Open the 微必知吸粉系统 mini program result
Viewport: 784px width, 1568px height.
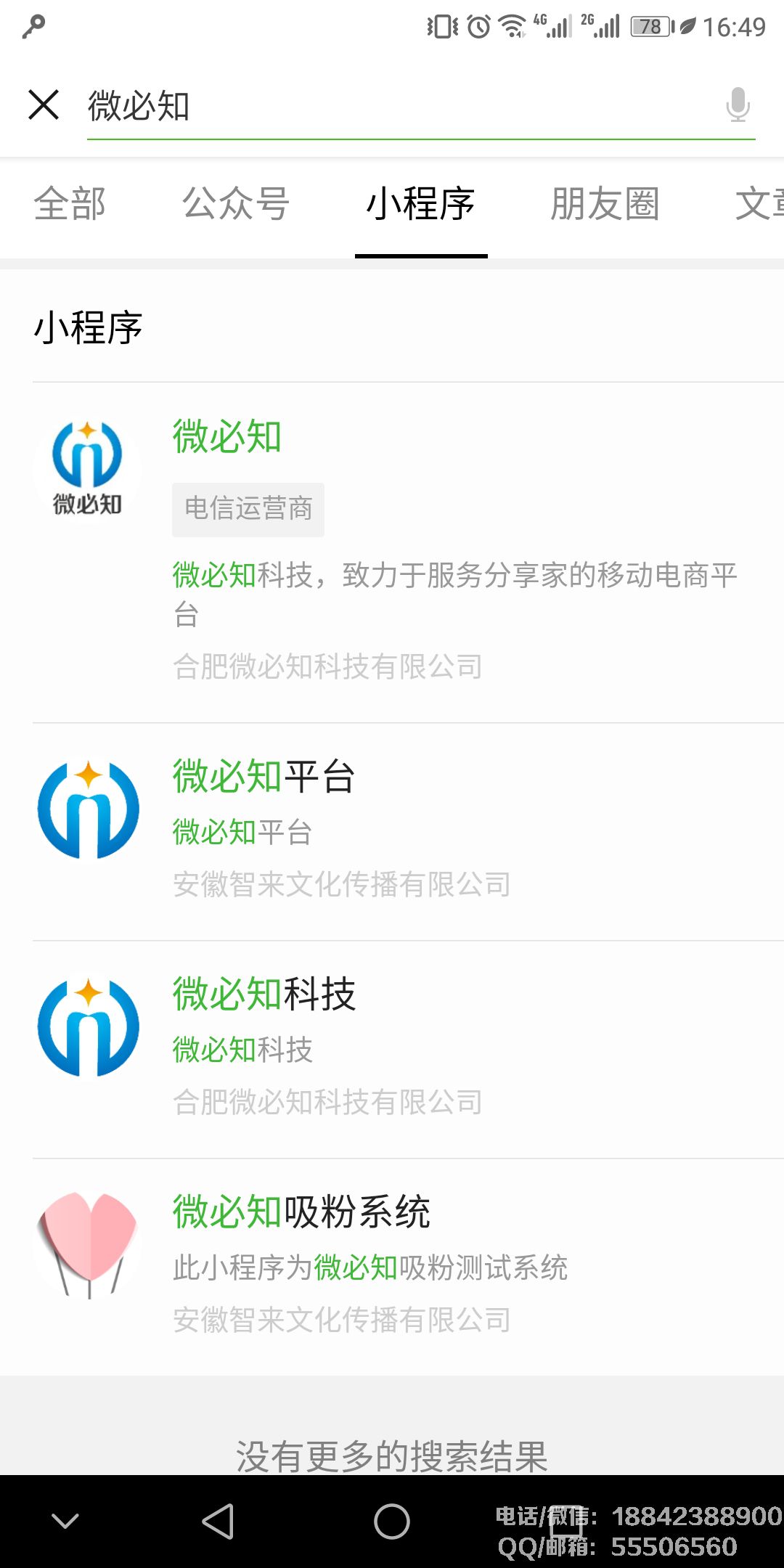coord(407,1267)
